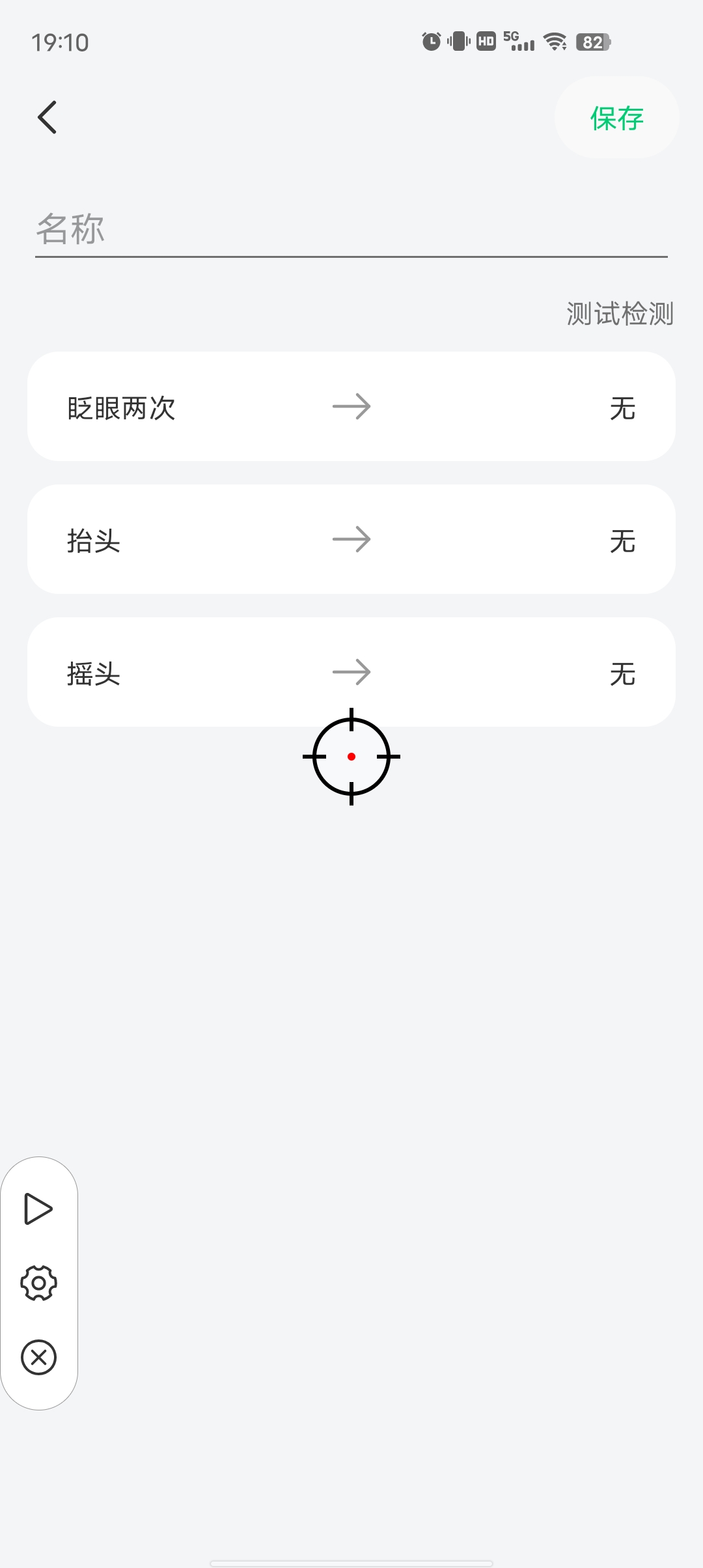Viewport: 703px width, 1568px height.
Task: Choose an action for 抬头
Action: pos(351,540)
